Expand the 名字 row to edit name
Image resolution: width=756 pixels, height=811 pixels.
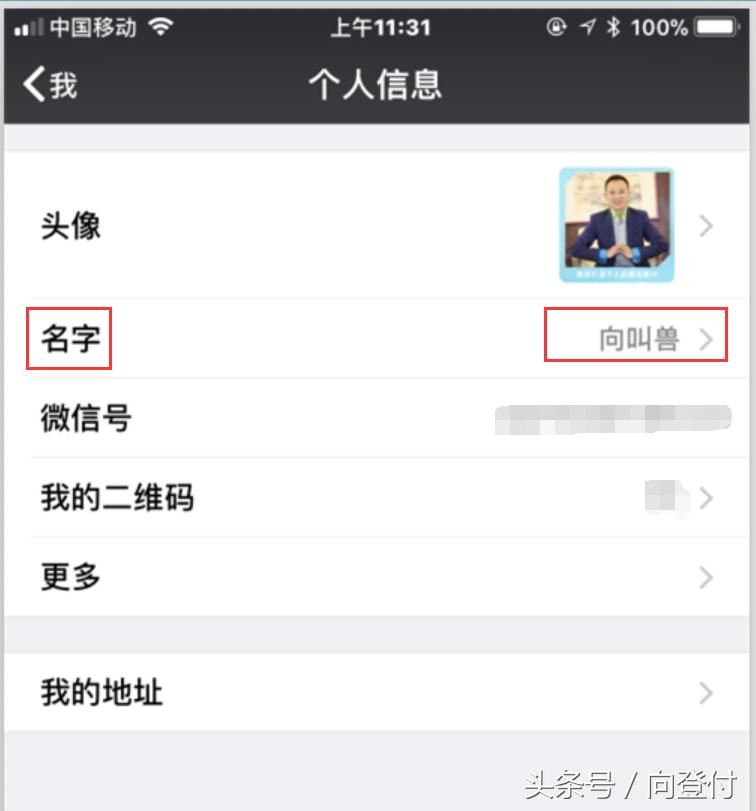click(x=378, y=338)
